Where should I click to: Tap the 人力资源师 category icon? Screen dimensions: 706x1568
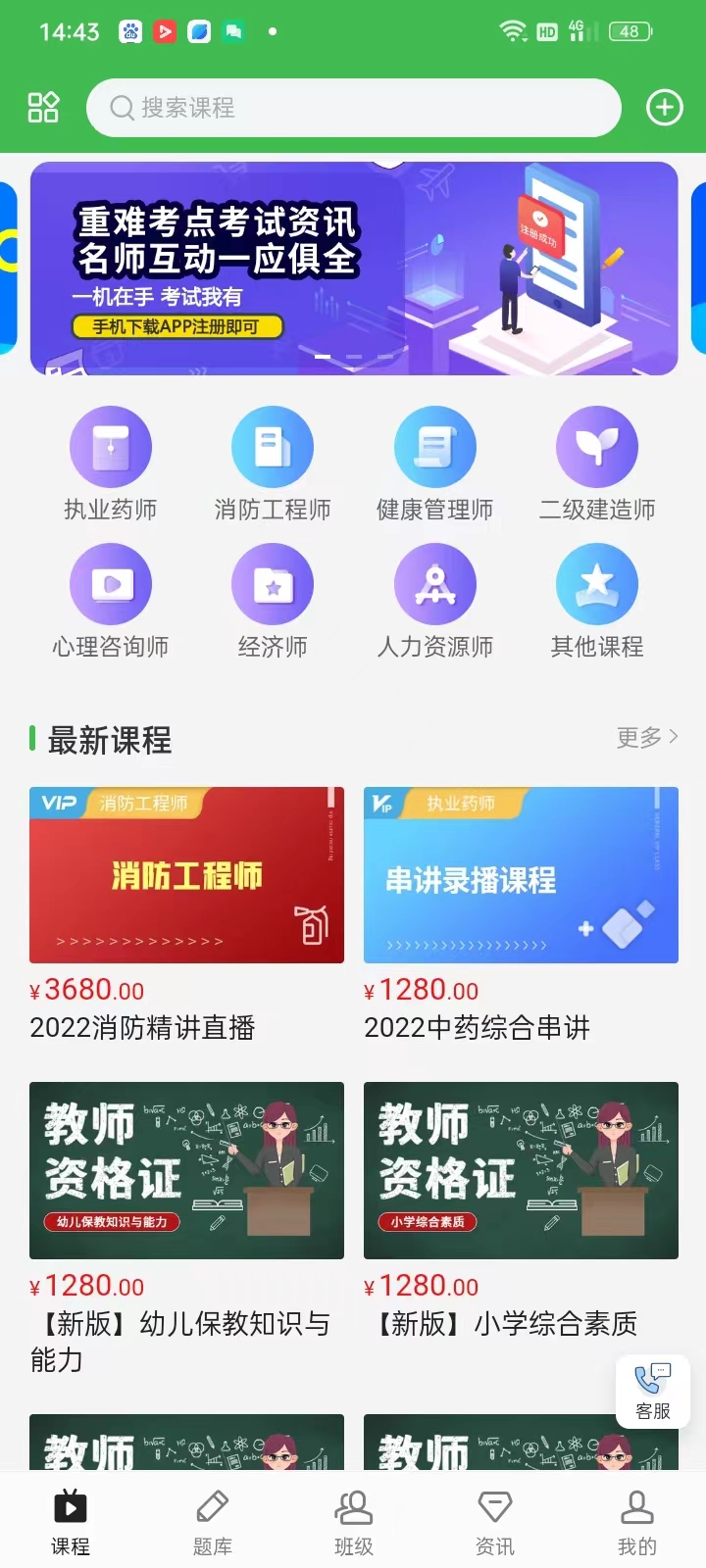click(434, 583)
